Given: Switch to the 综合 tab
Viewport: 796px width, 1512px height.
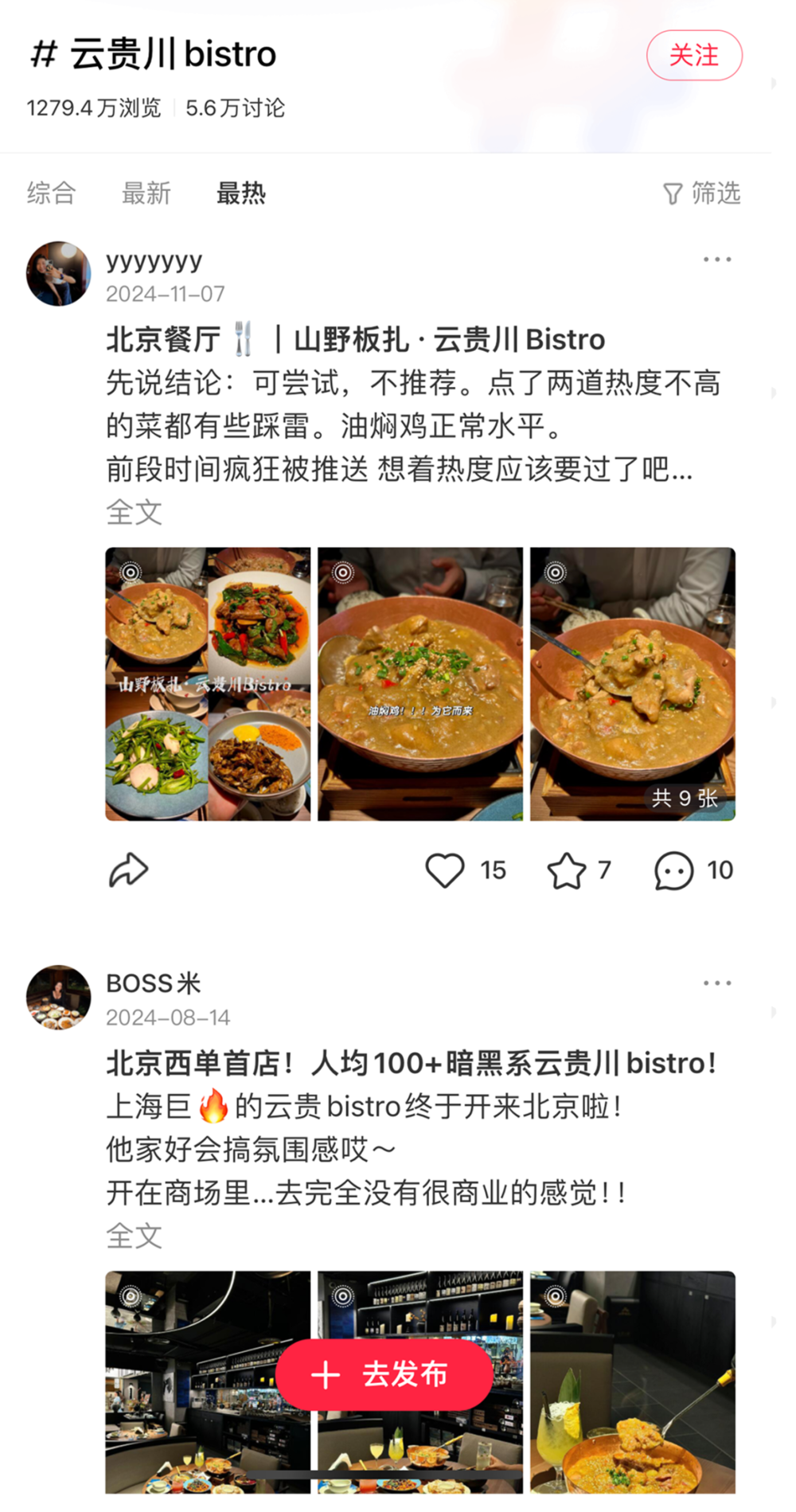Looking at the screenshot, I should point(51,193).
